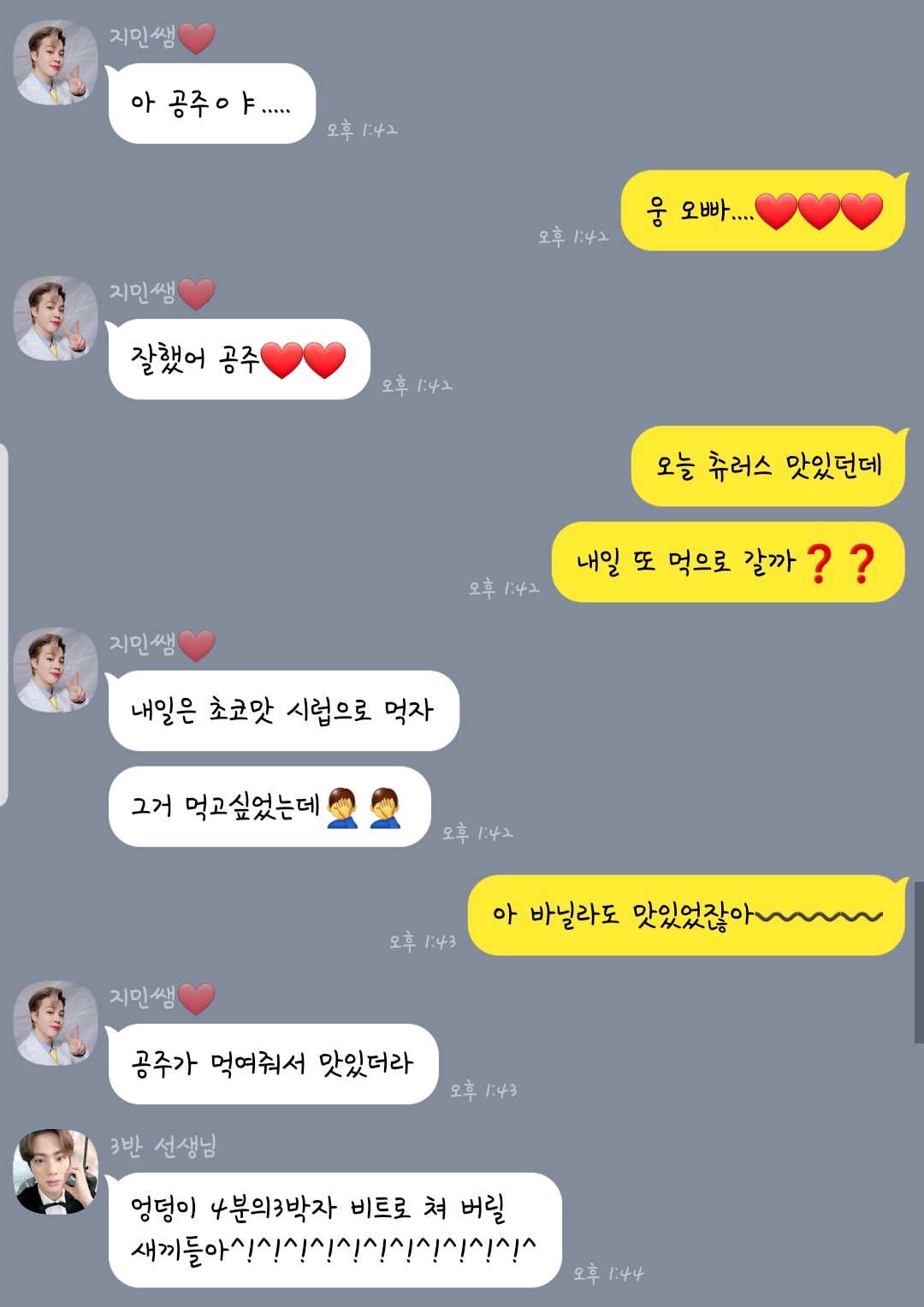
Task: Select the '아 바닐라도 맛있었잖아' bubble
Action: pyautogui.click(x=684, y=915)
